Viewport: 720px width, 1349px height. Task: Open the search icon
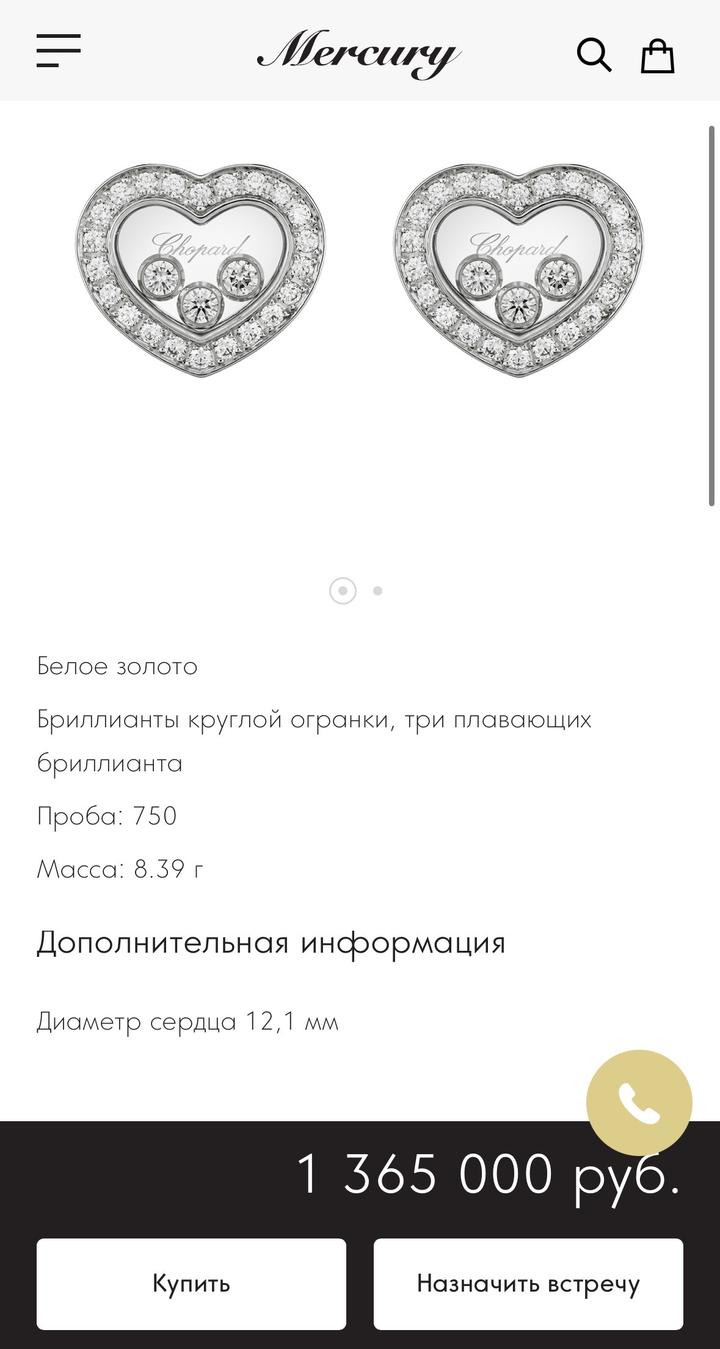pyautogui.click(x=594, y=55)
